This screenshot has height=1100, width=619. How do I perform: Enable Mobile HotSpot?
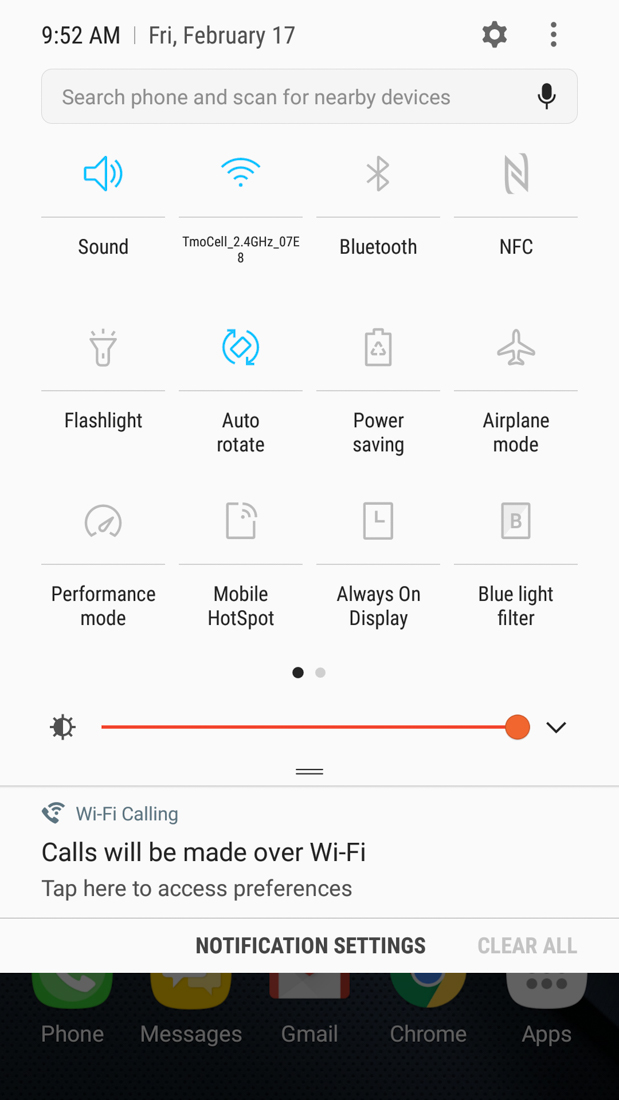pos(240,522)
